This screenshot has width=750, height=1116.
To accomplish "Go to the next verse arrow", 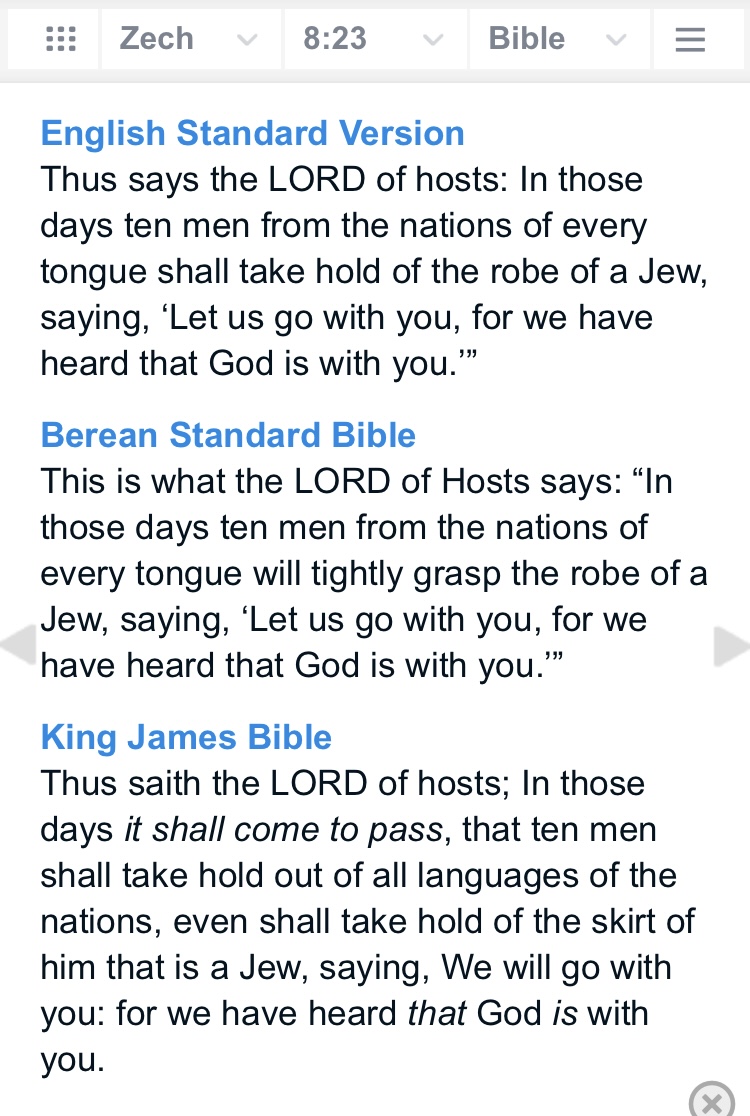I will click(731, 646).
